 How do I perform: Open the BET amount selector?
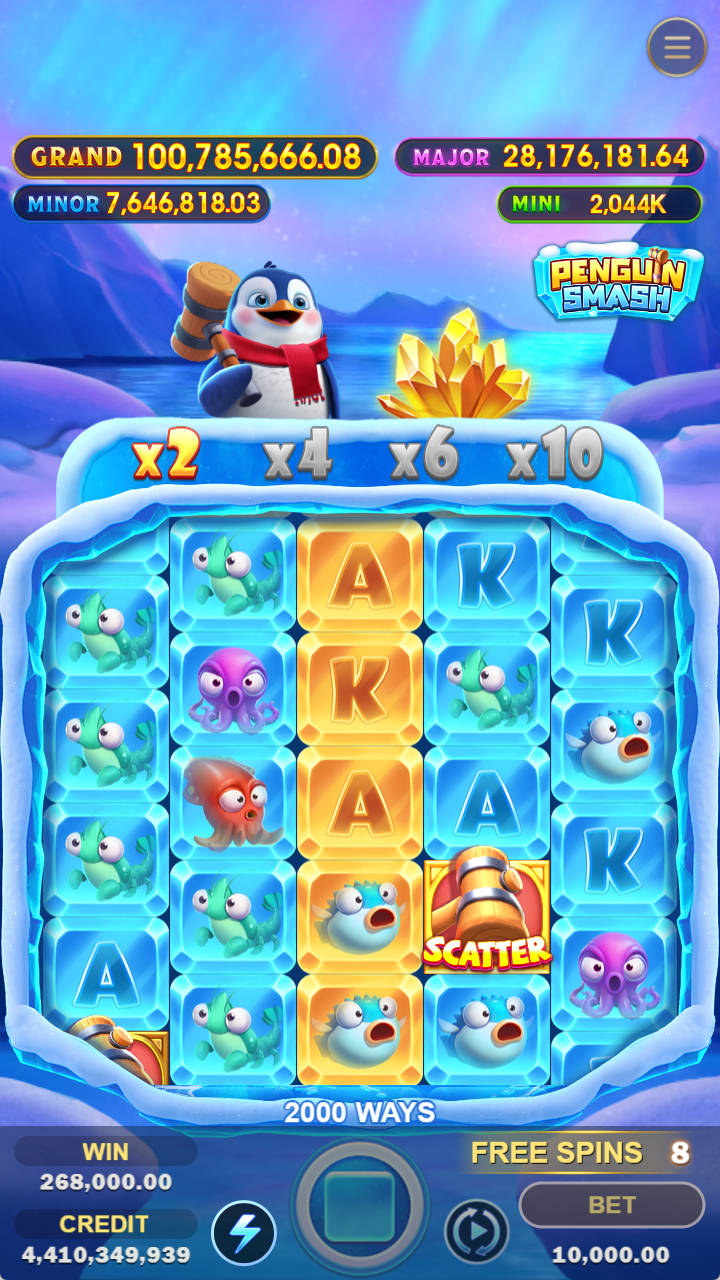611,1205
